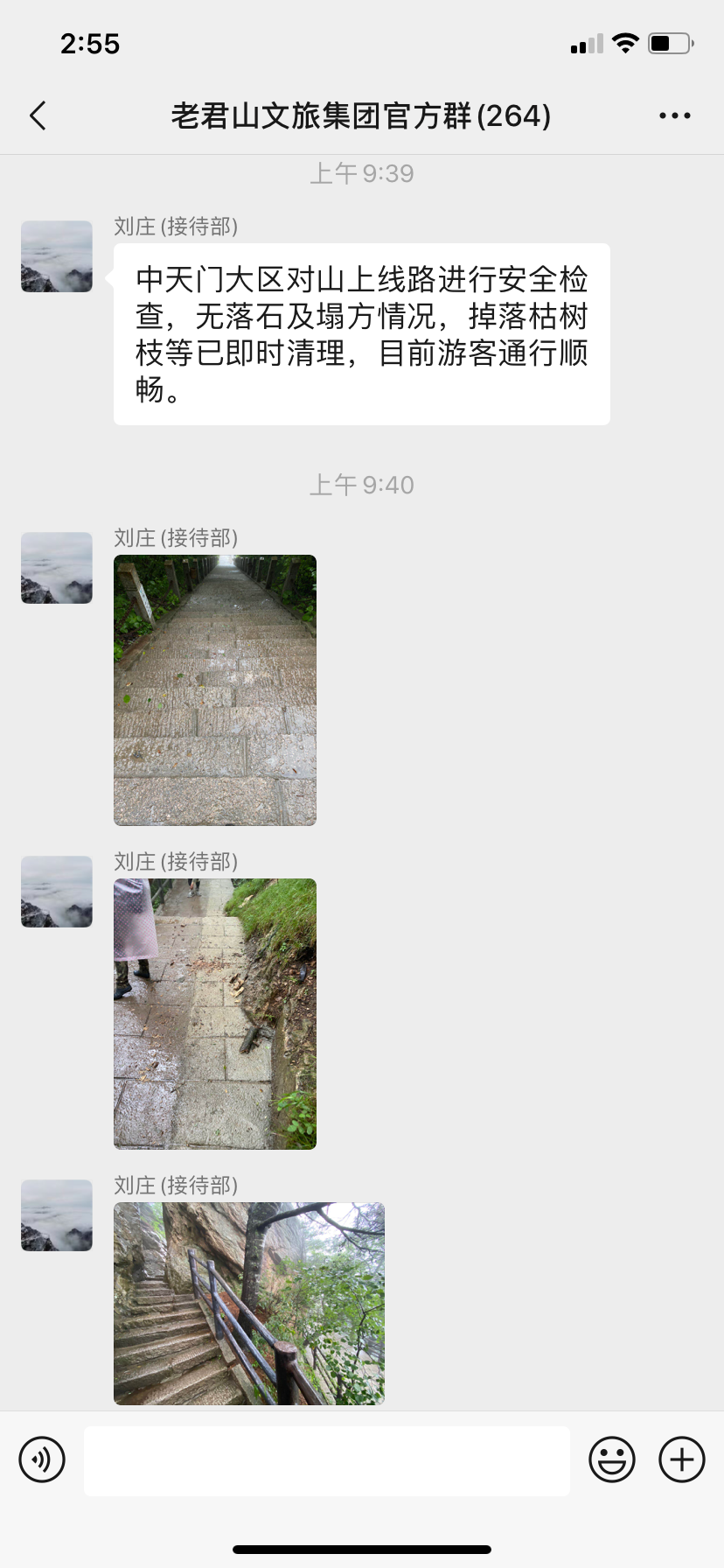Open the group chat options menu

pyautogui.click(x=674, y=115)
